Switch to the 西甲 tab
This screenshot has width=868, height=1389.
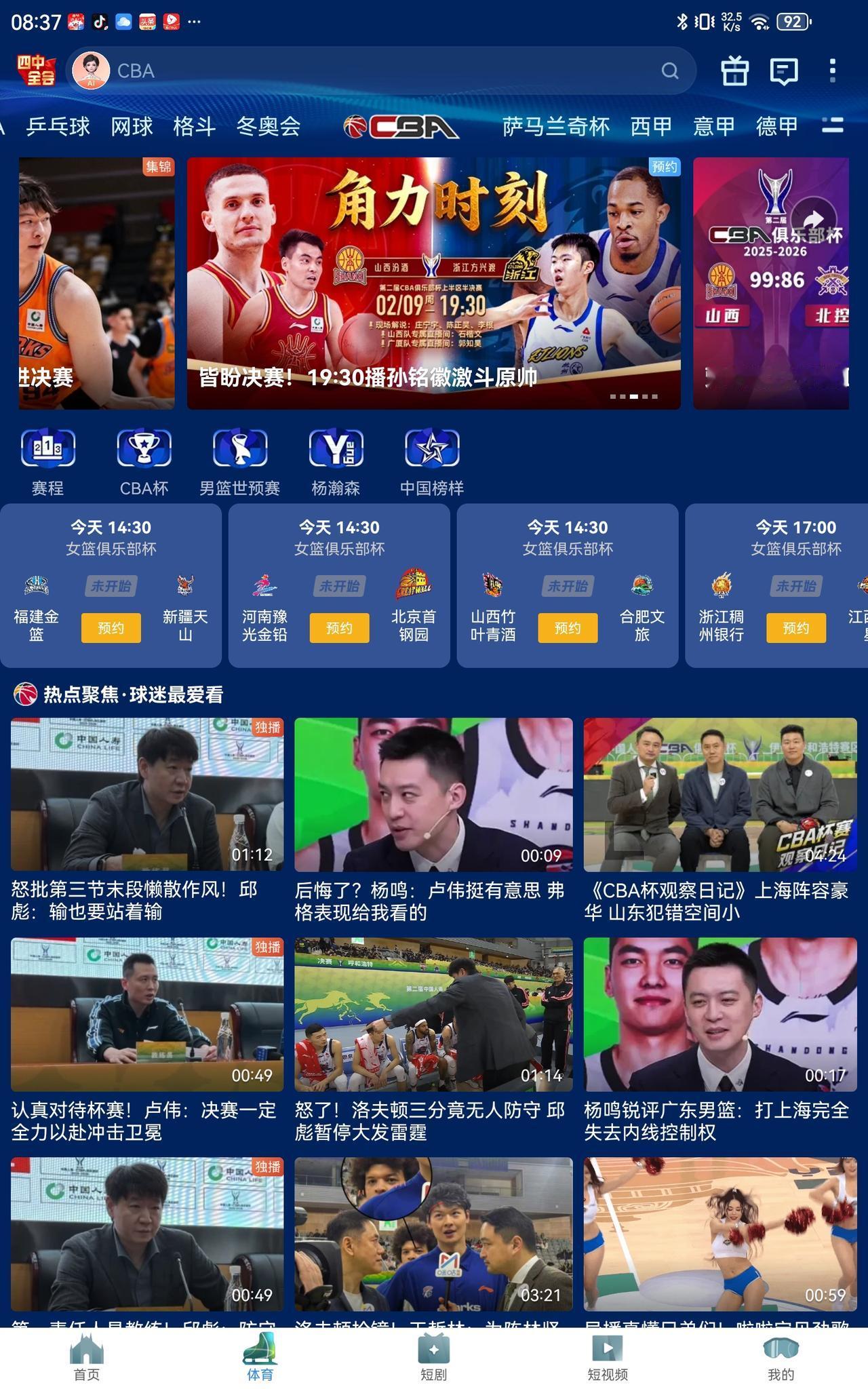click(x=652, y=126)
